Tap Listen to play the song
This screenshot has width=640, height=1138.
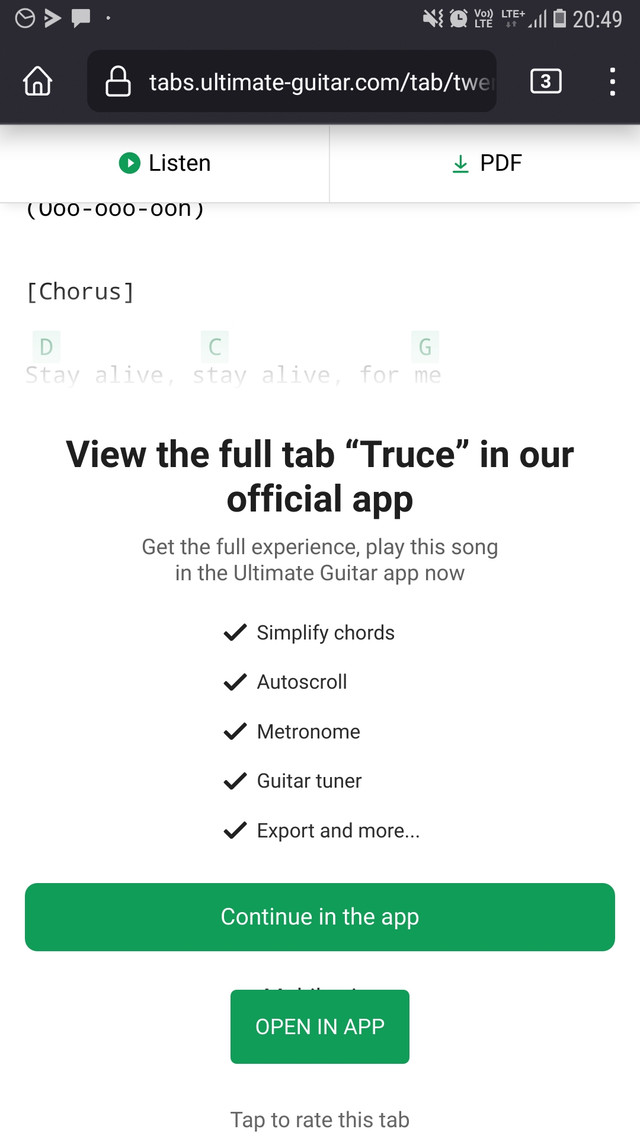165,163
